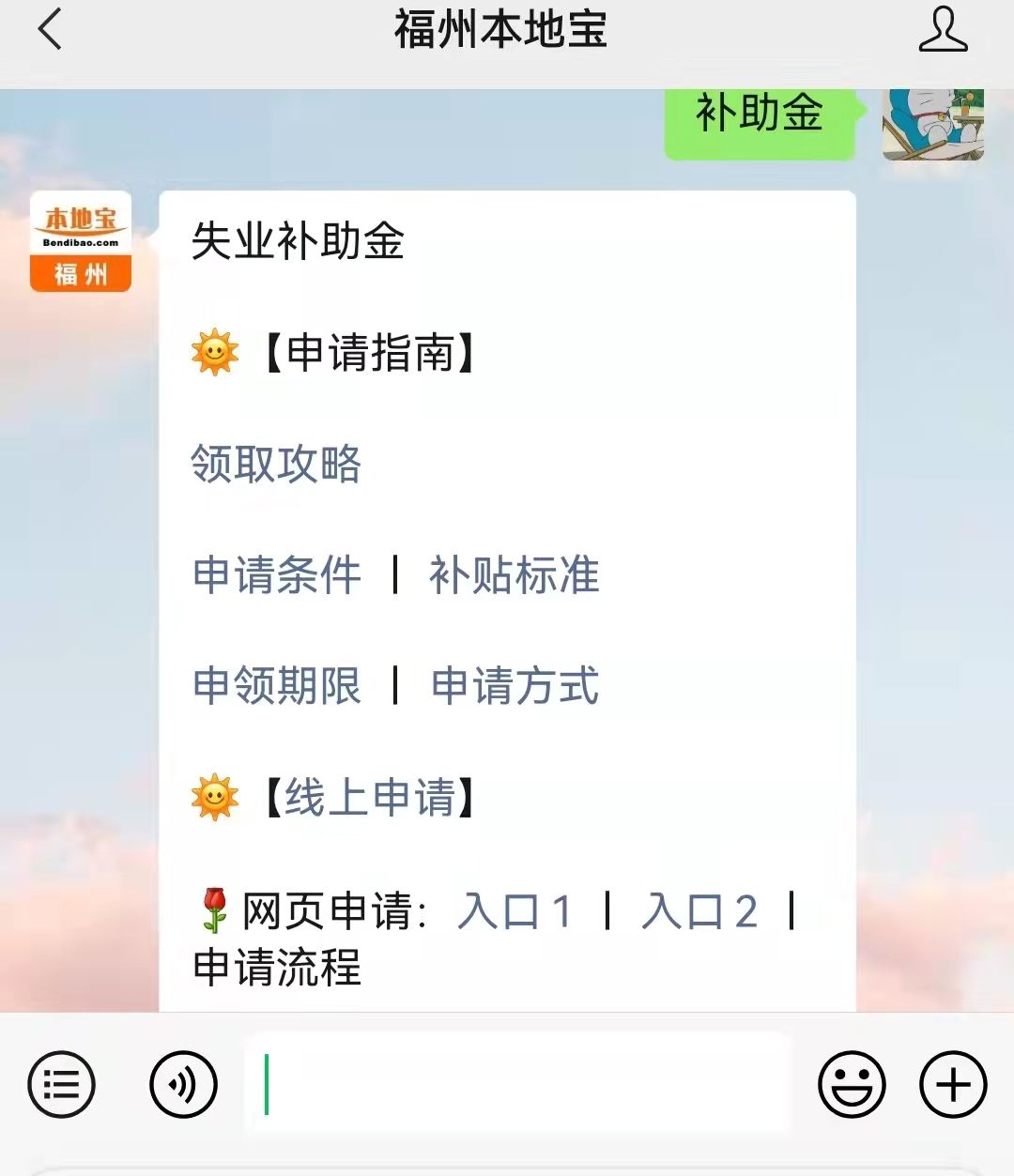Open the account profile icon

(x=943, y=30)
